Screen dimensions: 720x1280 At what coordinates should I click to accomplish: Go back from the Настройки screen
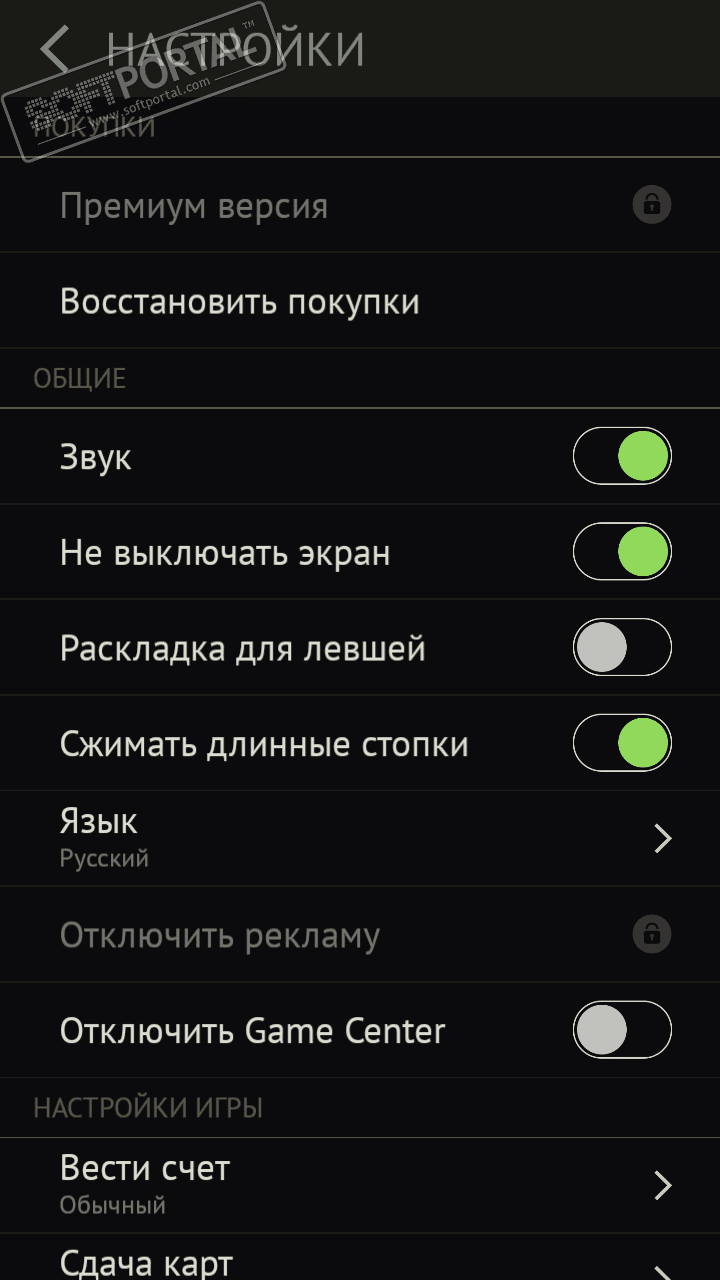click(55, 48)
